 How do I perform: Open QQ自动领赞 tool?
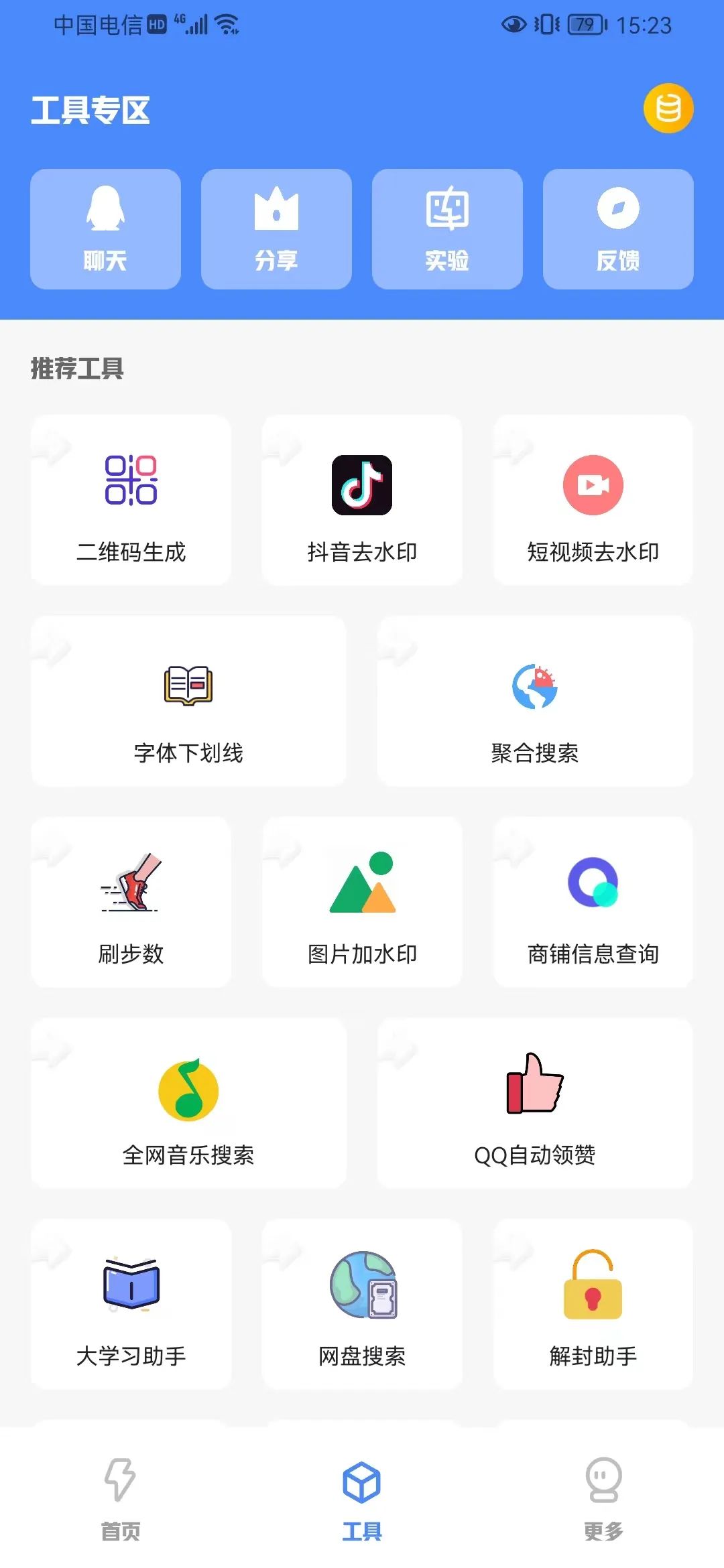[534, 1104]
